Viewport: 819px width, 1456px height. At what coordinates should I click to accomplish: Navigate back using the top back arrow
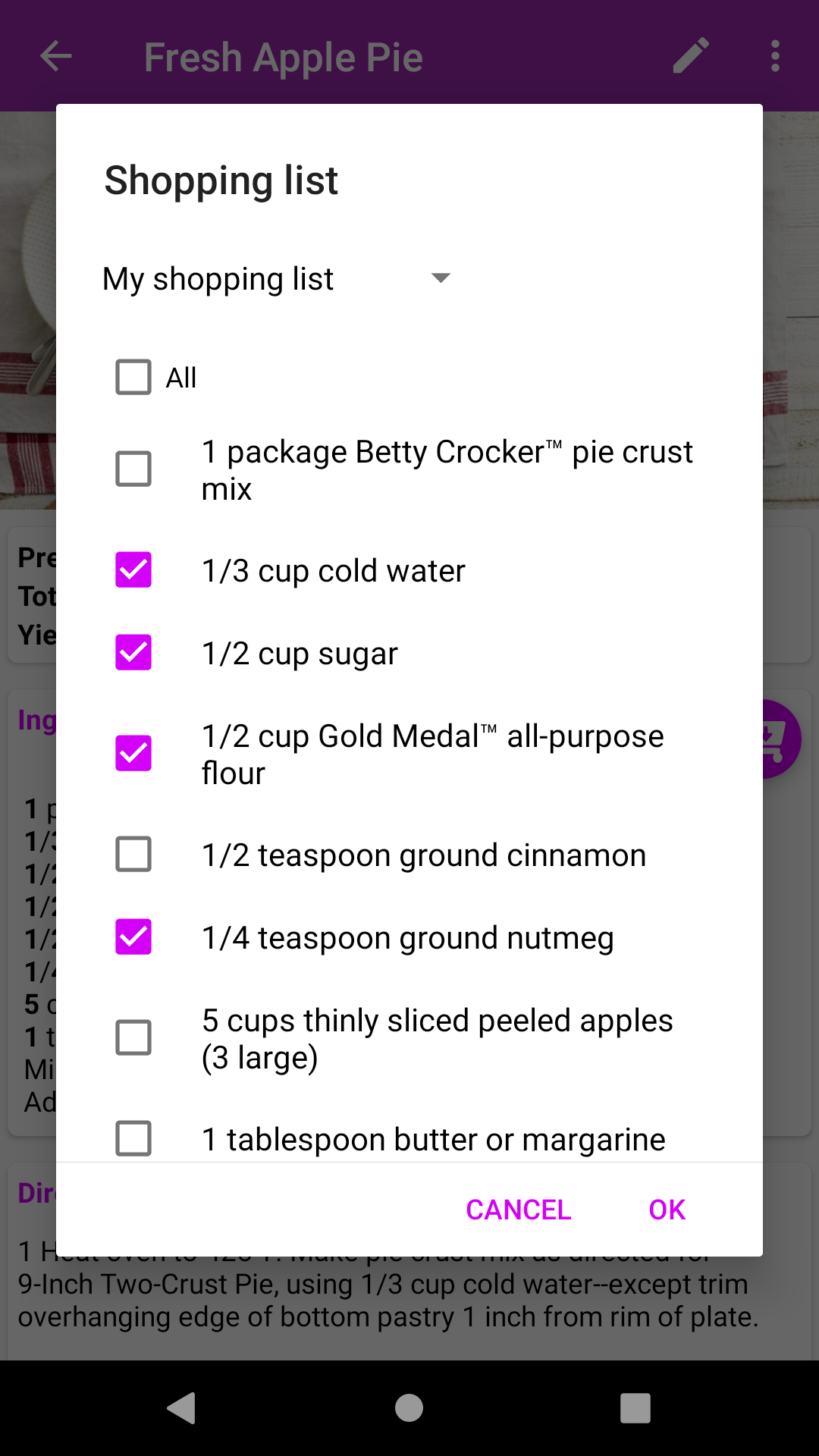55,55
